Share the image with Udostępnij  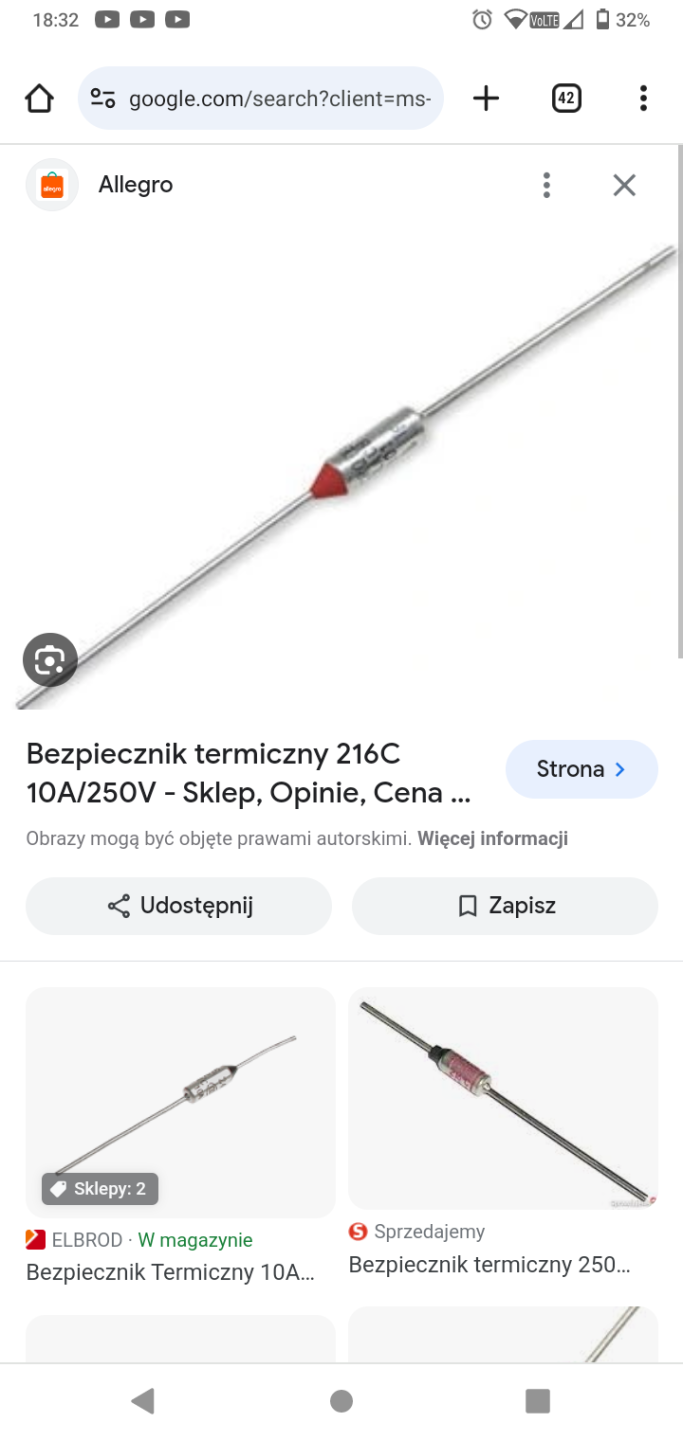(x=179, y=906)
